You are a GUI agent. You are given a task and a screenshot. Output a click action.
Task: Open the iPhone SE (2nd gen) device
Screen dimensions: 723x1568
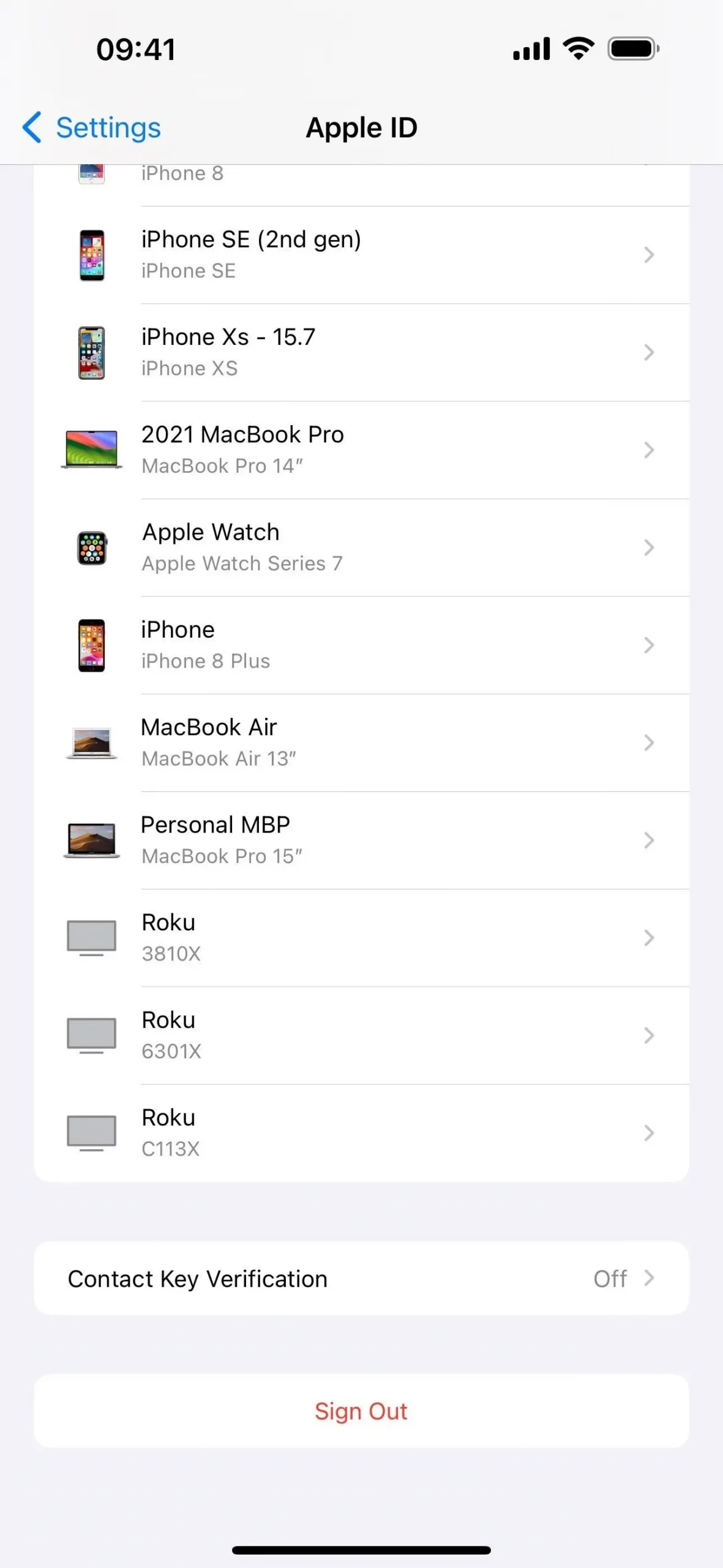tap(361, 255)
